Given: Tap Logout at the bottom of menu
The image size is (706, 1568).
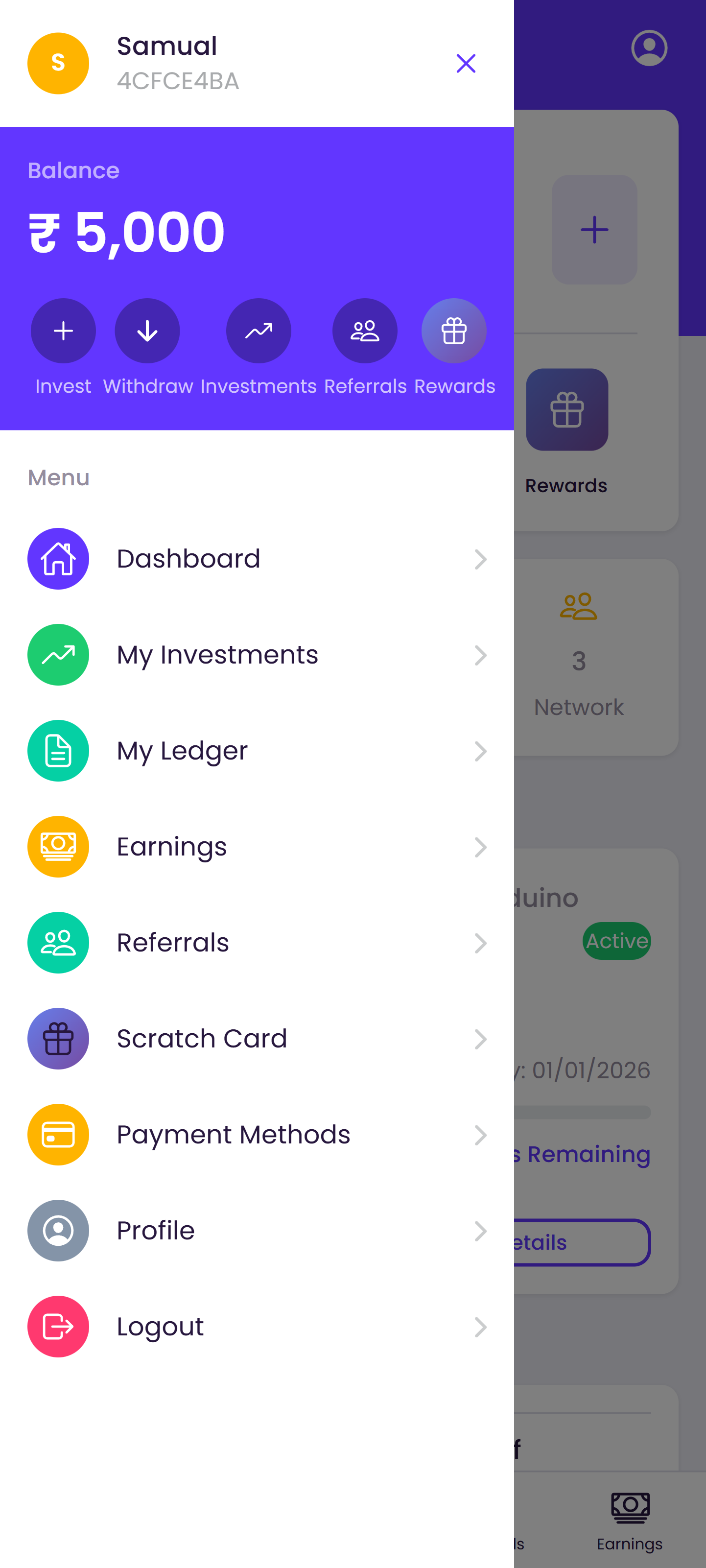Looking at the screenshot, I should [160, 1327].
